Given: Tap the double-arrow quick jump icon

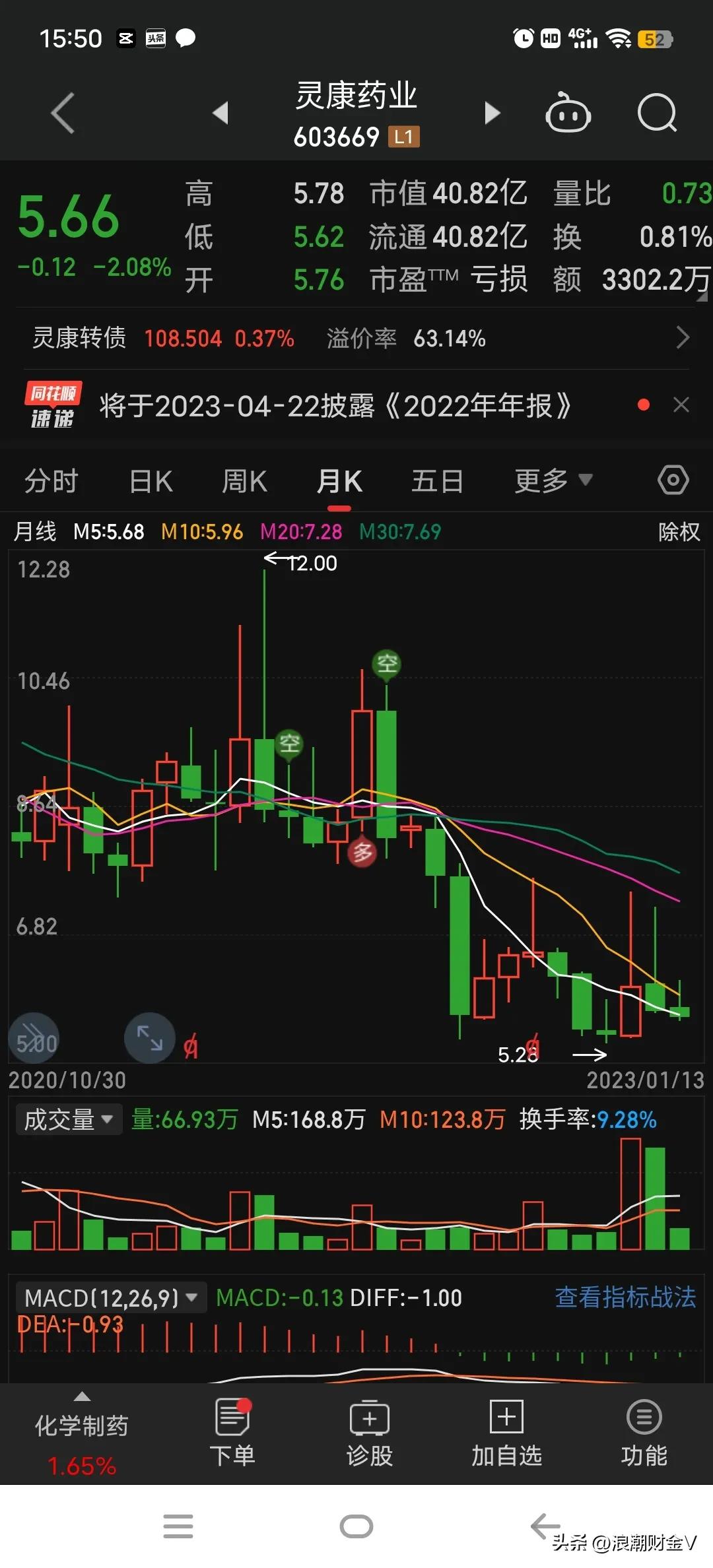Looking at the screenshot, I should [x=33, y=1037].
